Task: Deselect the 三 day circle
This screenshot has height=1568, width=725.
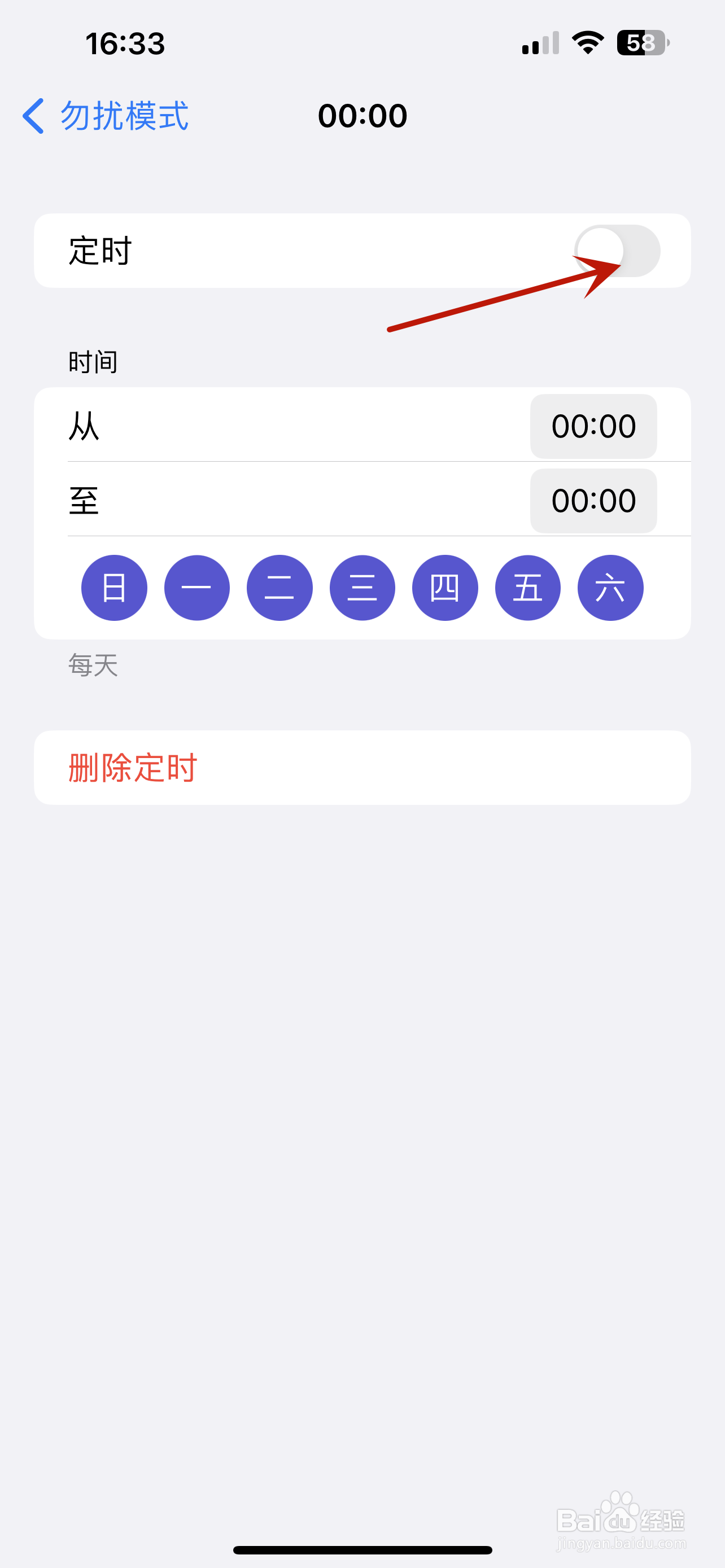Action: click(x=362, y=588)
